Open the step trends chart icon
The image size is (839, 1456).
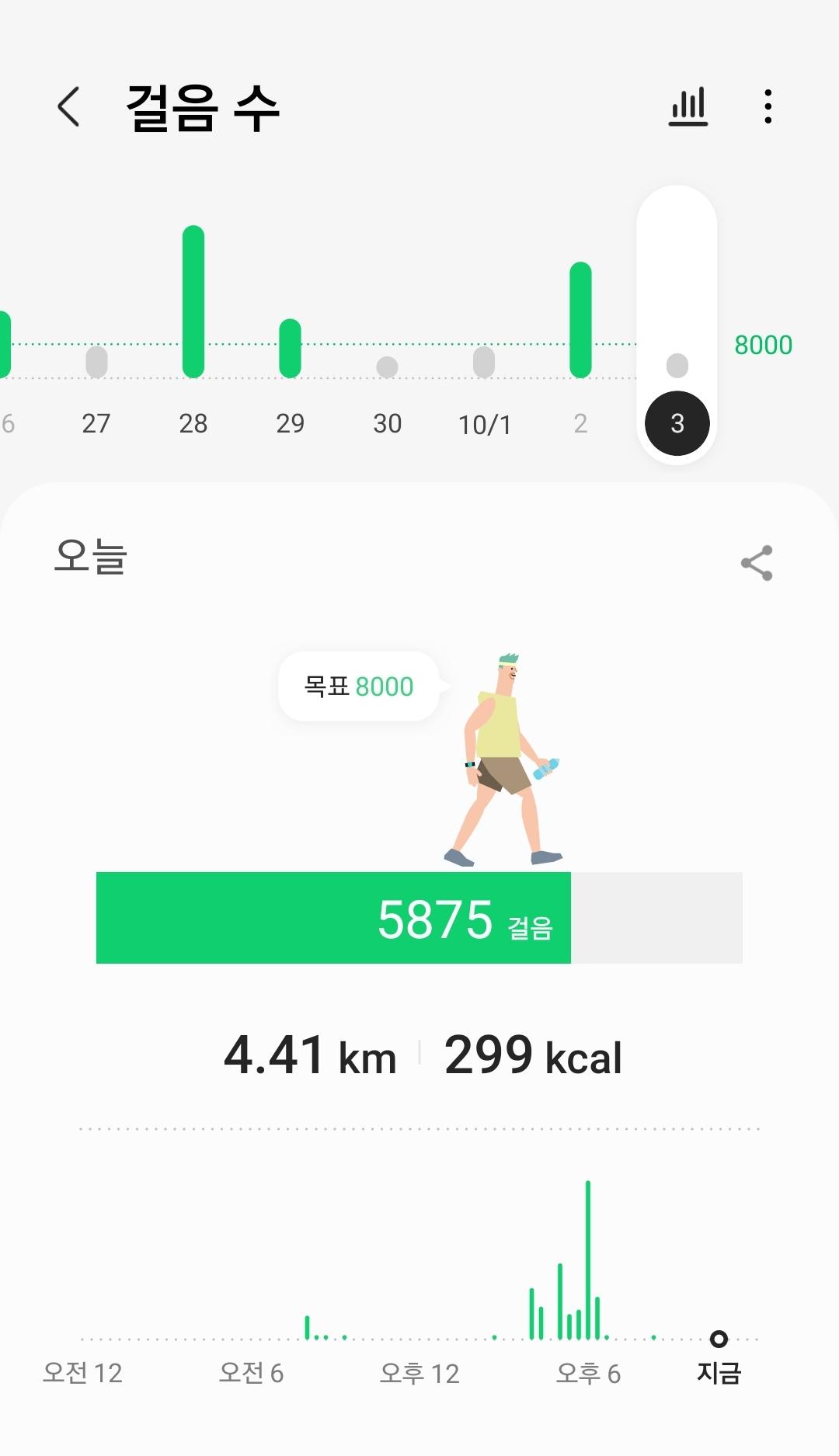click(x=688, y=107)
